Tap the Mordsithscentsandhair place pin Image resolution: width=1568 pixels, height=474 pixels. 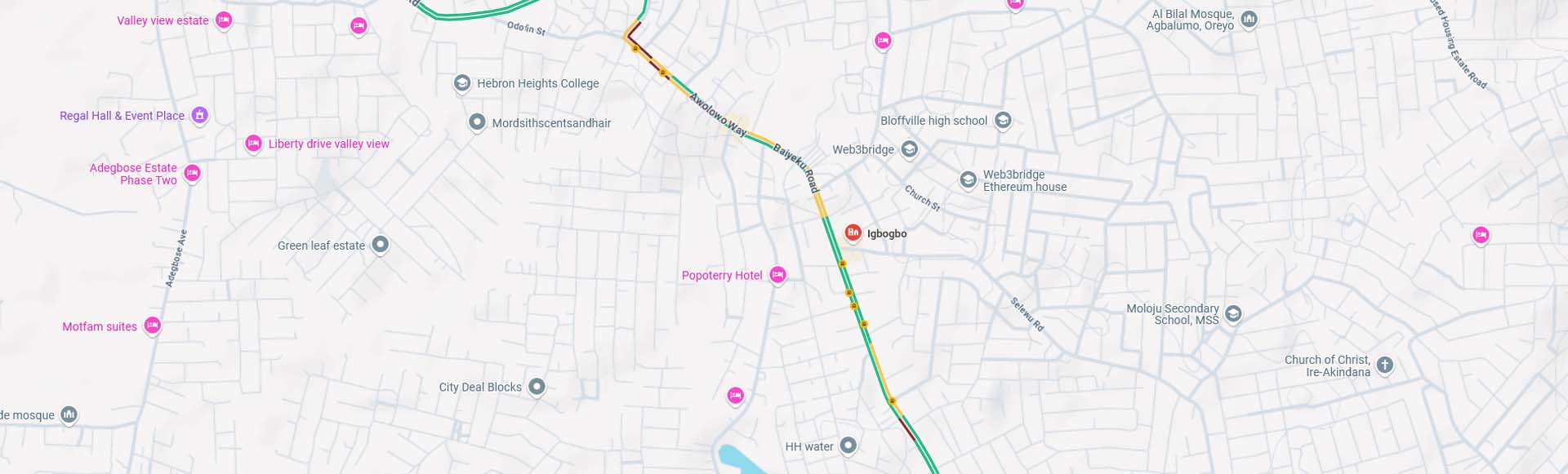click(477, 122)
